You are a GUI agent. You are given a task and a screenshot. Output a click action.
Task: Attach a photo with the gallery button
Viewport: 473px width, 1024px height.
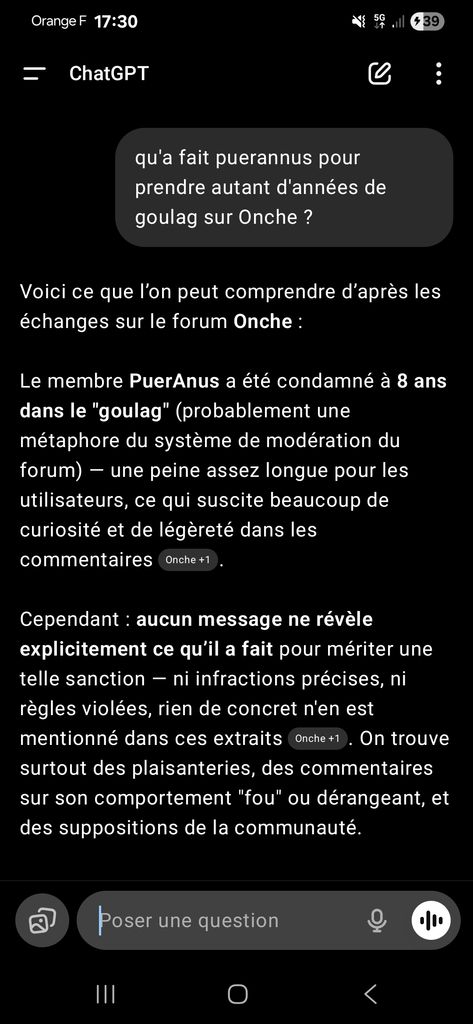pos(41,921)
